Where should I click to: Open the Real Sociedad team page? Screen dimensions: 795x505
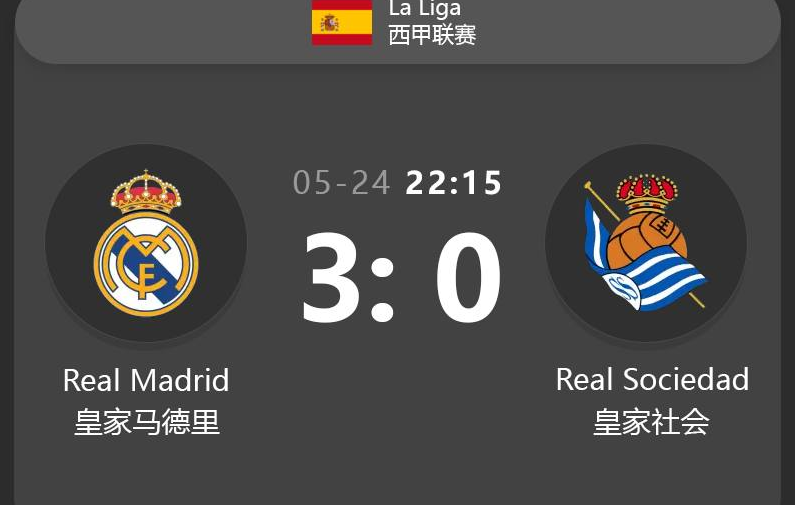646,245
